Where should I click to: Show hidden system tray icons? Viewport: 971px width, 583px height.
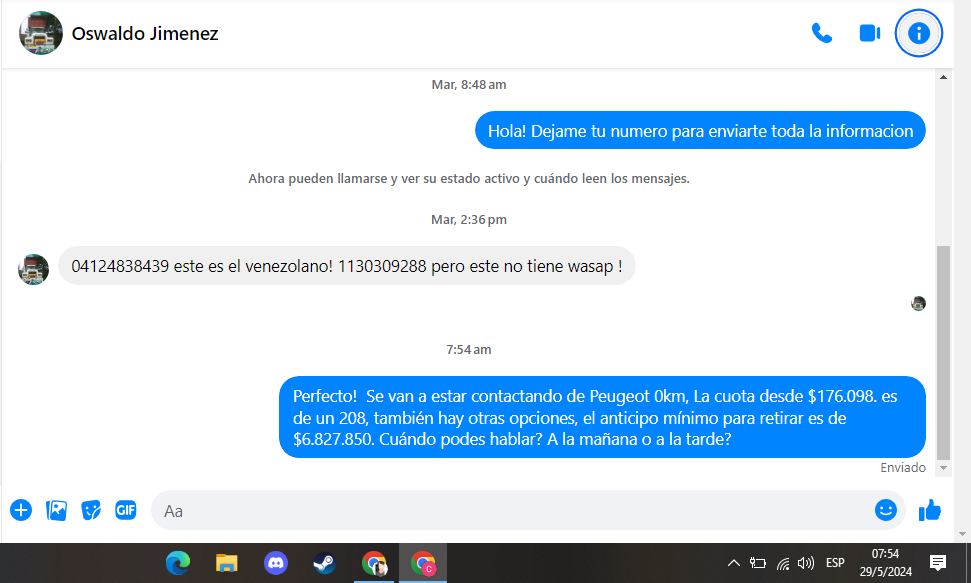coord(733,563)
